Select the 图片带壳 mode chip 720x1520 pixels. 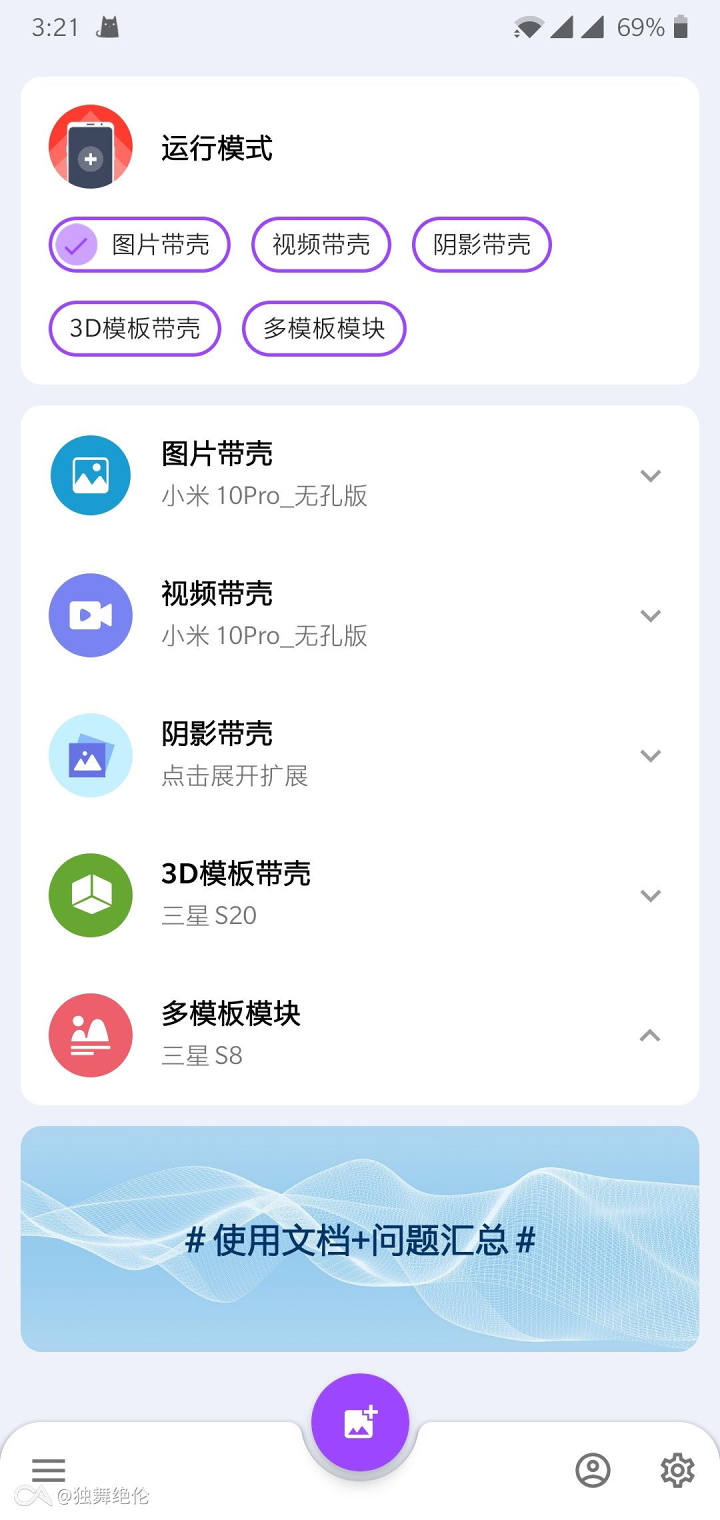tap(140, 245)
